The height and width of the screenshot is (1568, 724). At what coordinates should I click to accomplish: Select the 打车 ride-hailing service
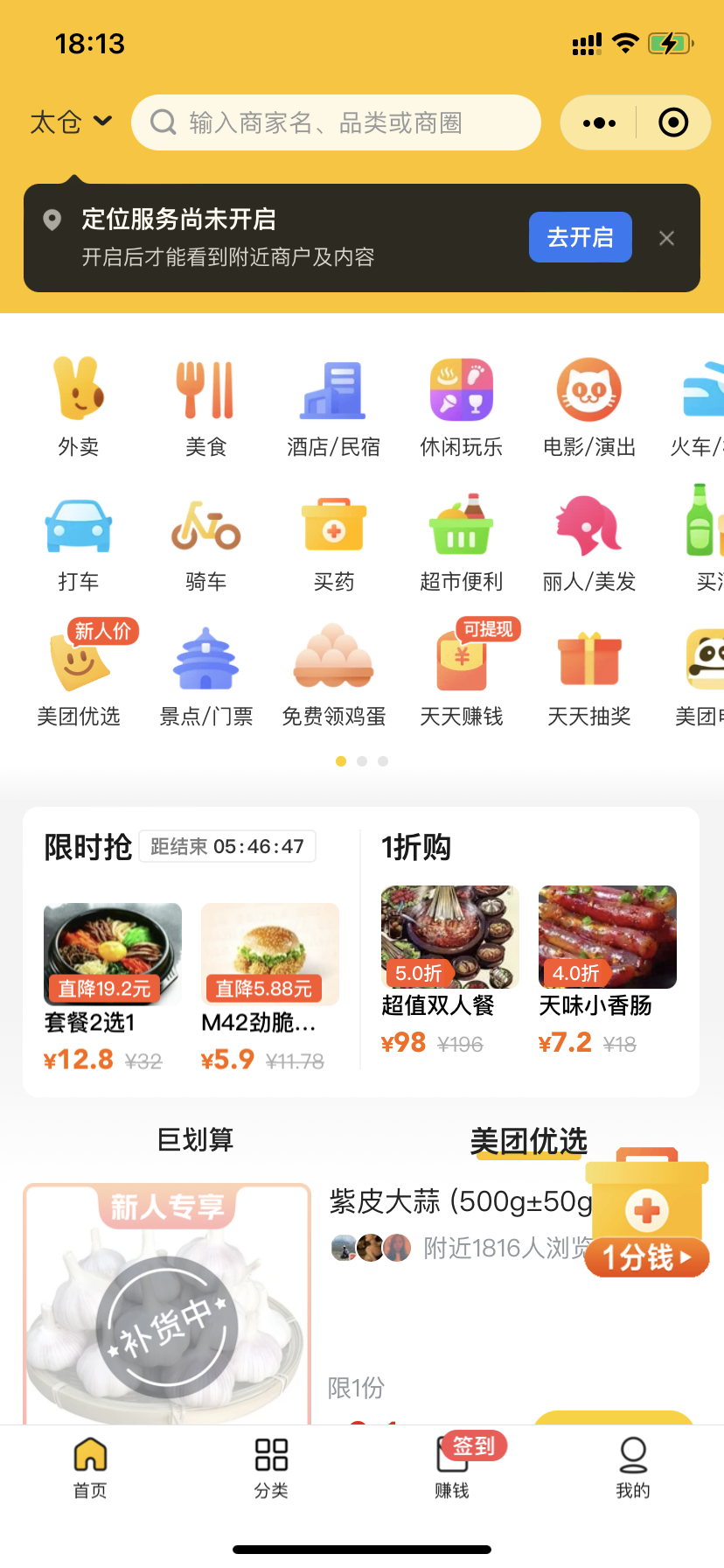pyautogui.click(x=79, y=542)
